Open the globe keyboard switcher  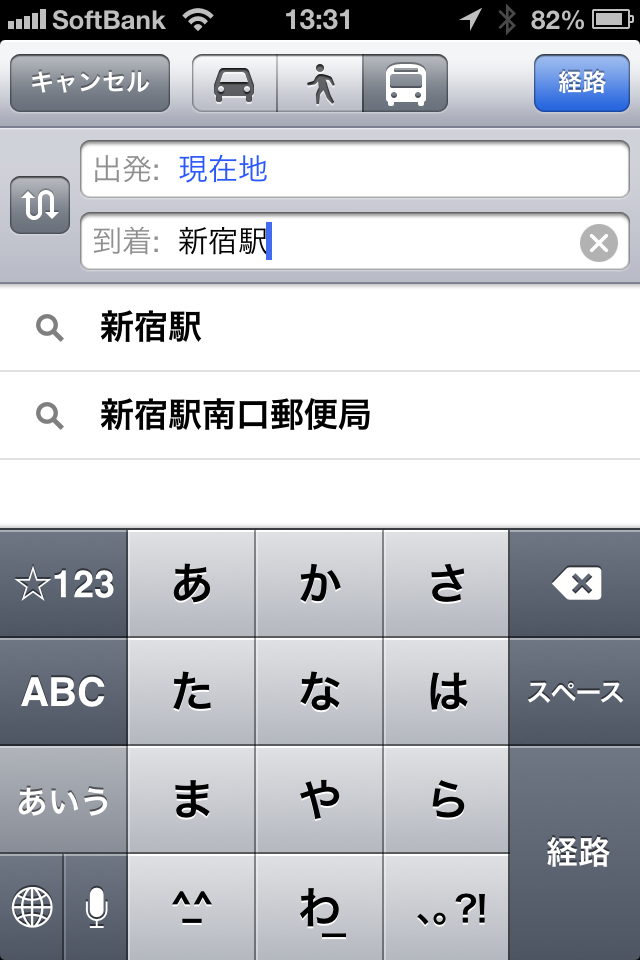click(x=32, y=907)
